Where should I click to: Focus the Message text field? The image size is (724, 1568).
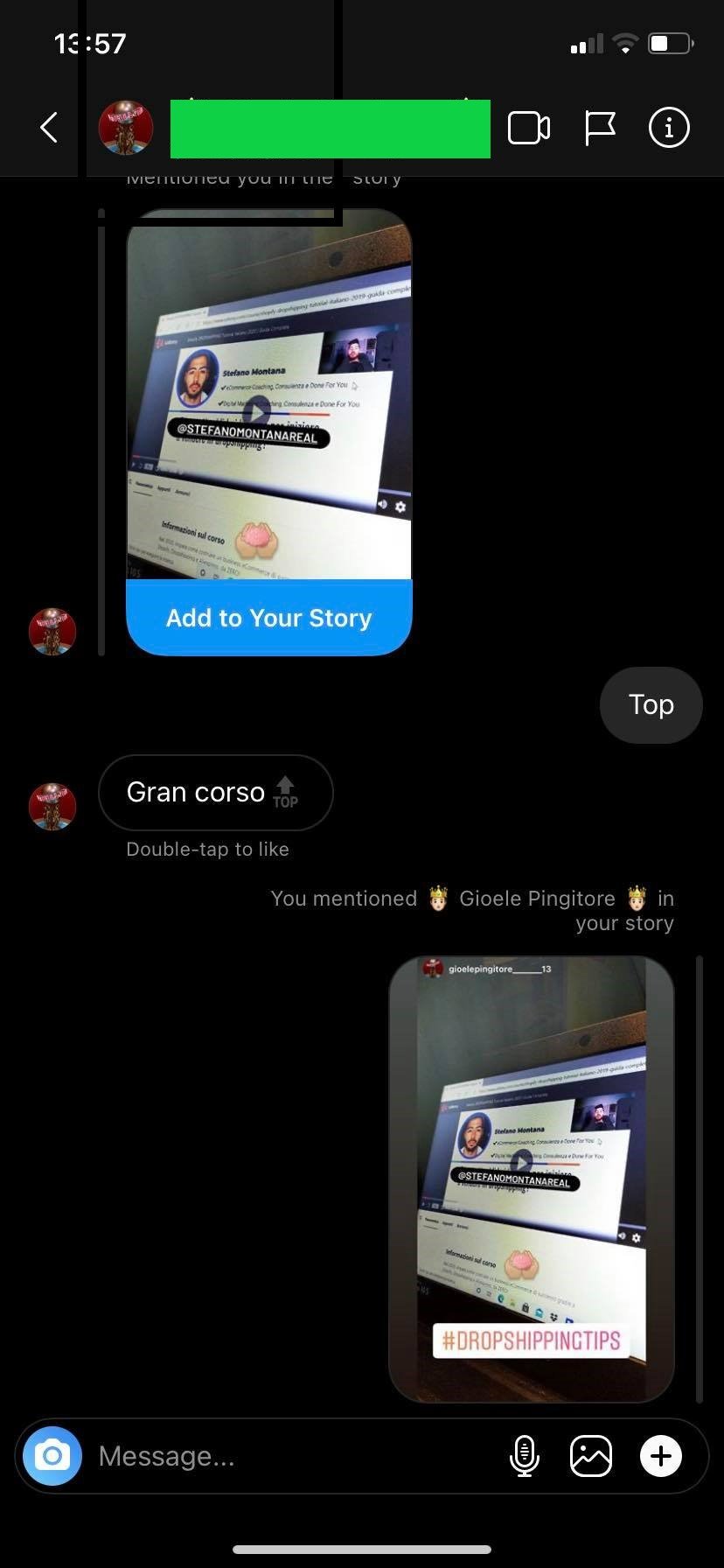click(289, 1456)
